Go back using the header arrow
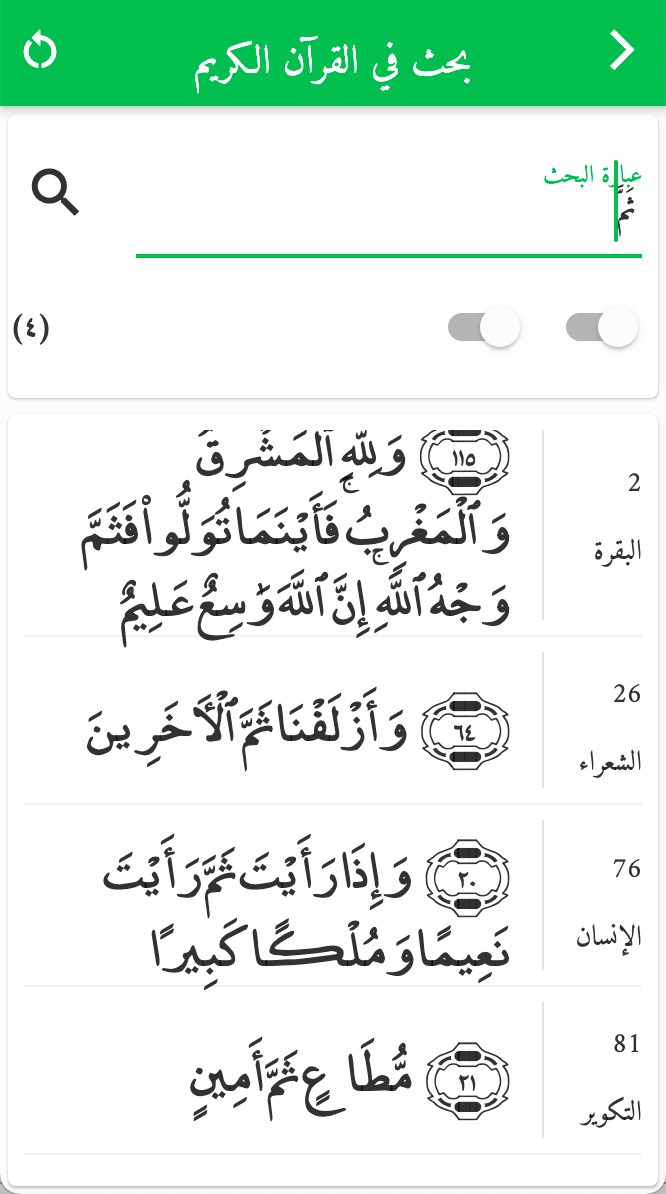Screen dimensions: 666x1194 click(623, 52)
